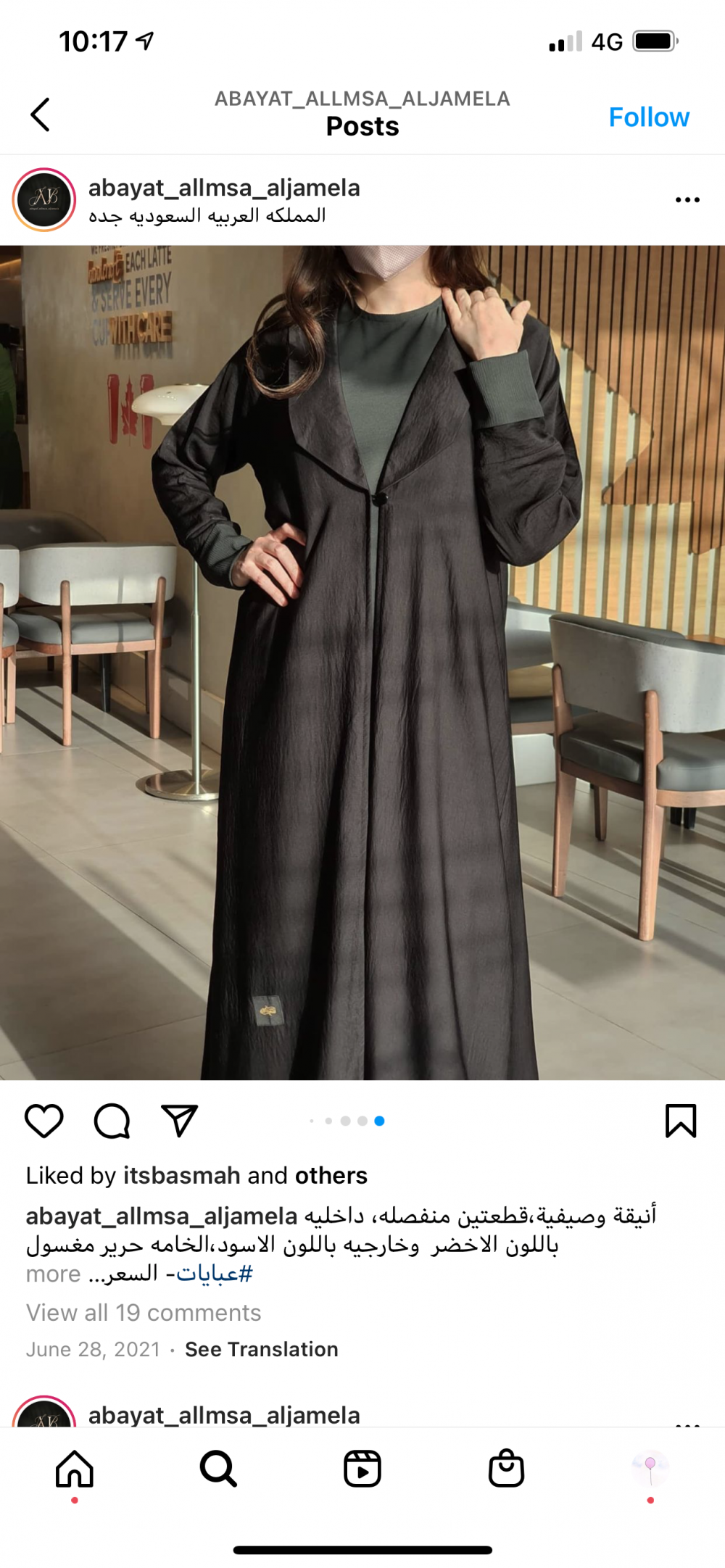Open the Search tab
Viewport: 725px width, 1568px height.
tap(218, 1469)
